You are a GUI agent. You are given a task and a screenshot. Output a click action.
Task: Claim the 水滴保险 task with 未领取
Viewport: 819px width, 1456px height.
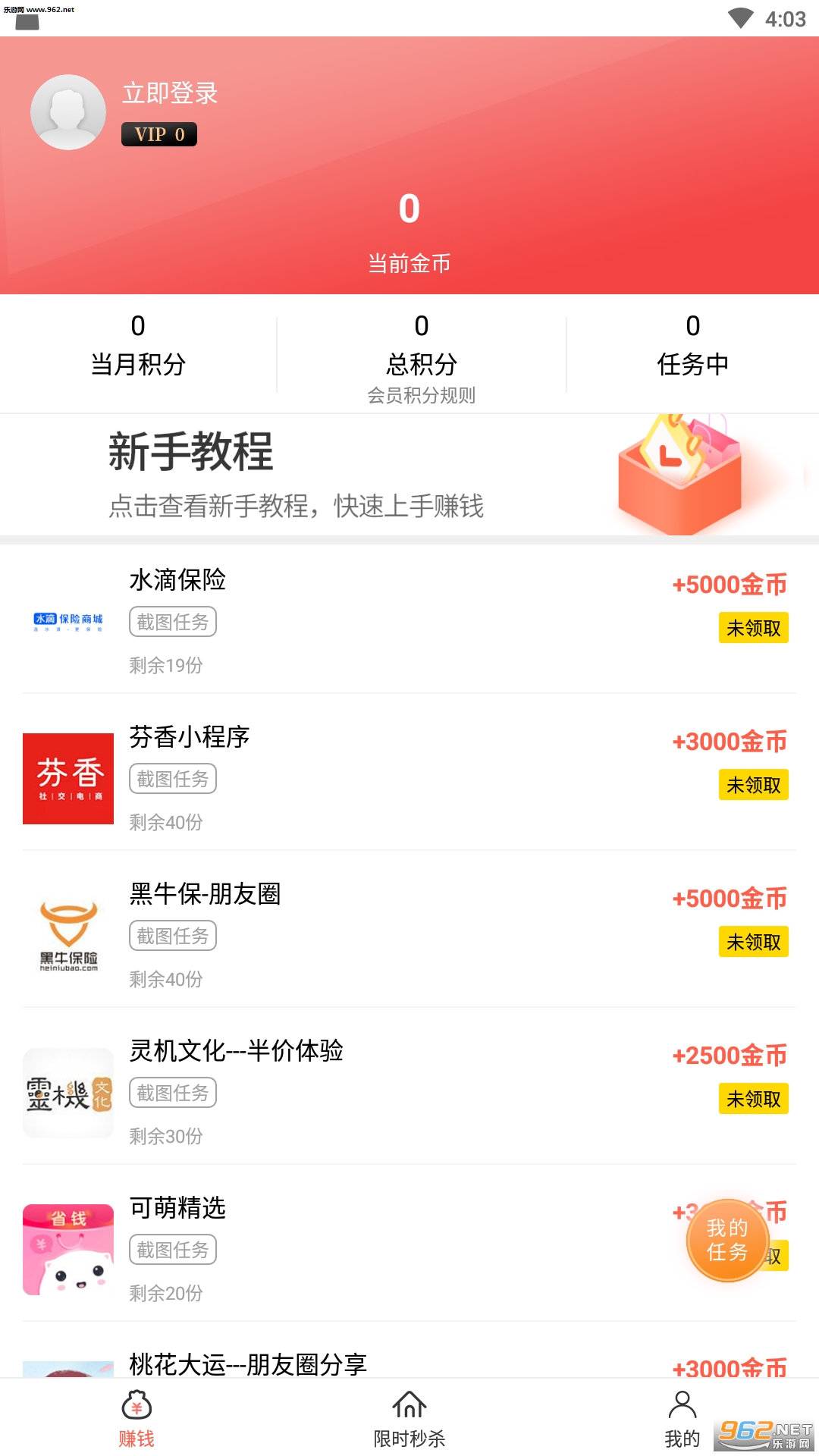(753, 628)
